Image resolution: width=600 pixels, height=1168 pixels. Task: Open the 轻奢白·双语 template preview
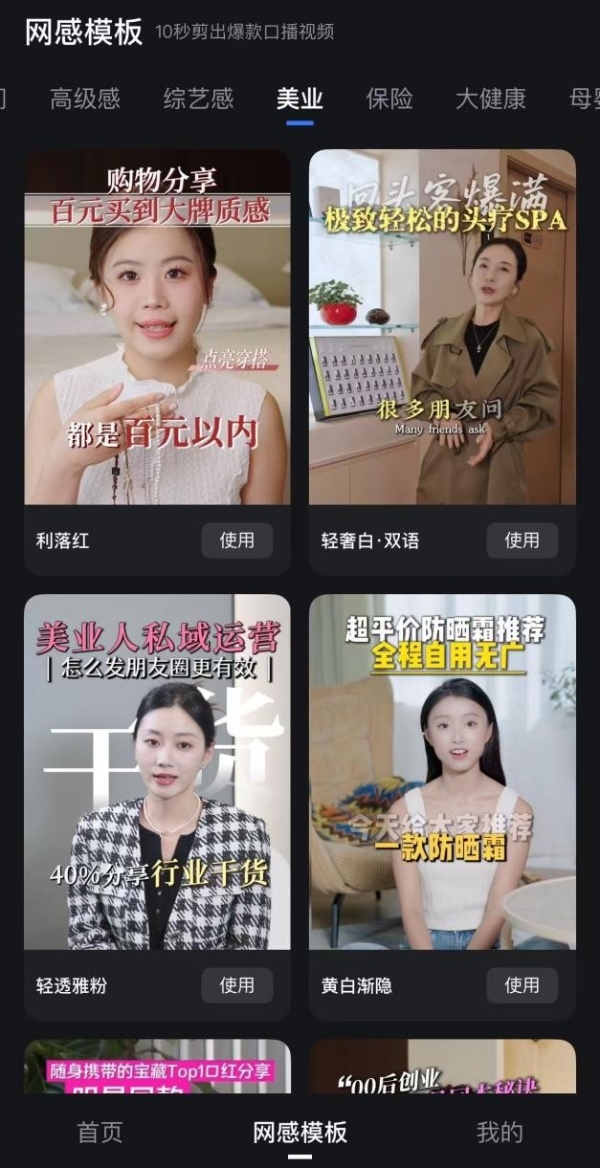coord(442,327)
